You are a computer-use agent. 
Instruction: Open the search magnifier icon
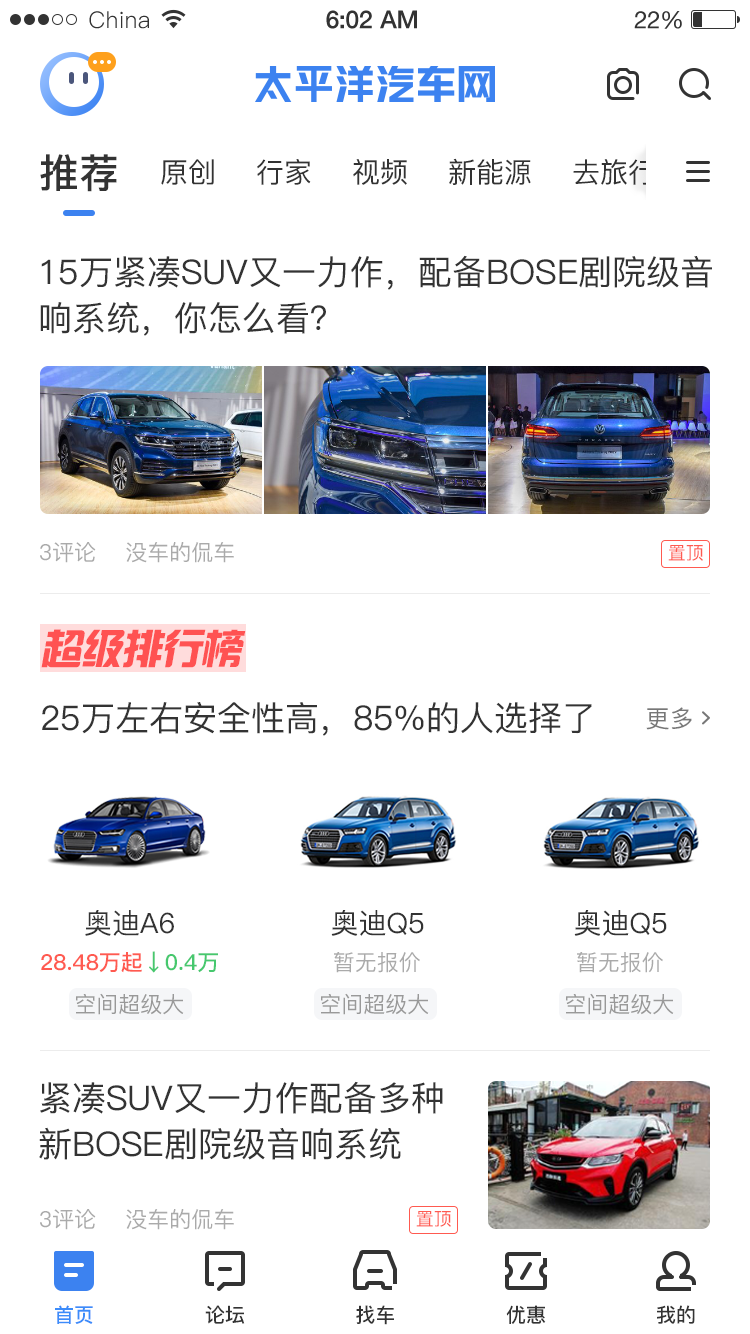694,85
